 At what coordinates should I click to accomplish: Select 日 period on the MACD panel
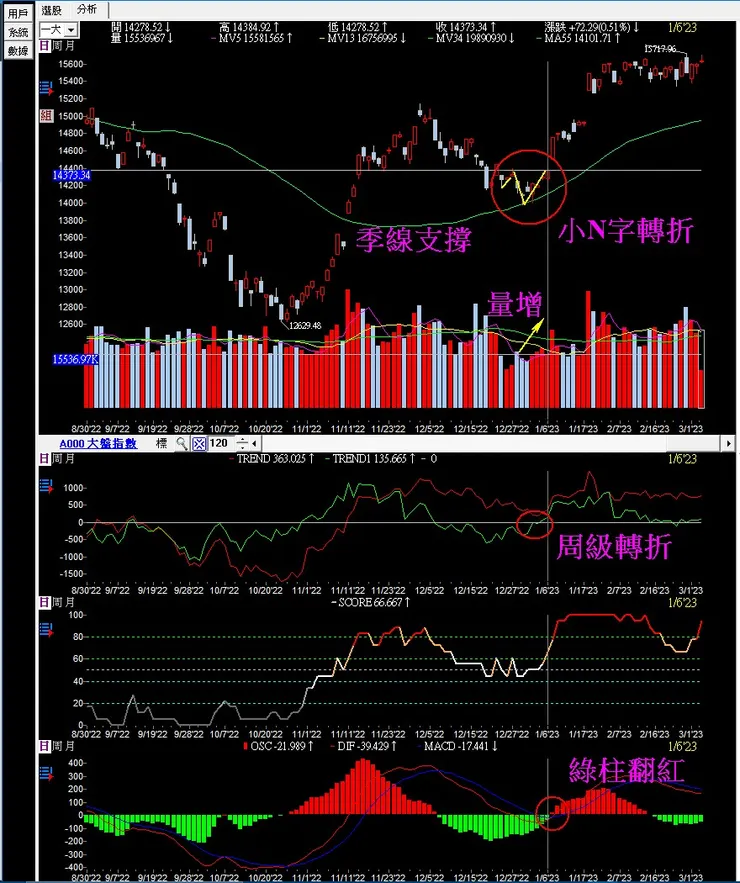point(43,746)
